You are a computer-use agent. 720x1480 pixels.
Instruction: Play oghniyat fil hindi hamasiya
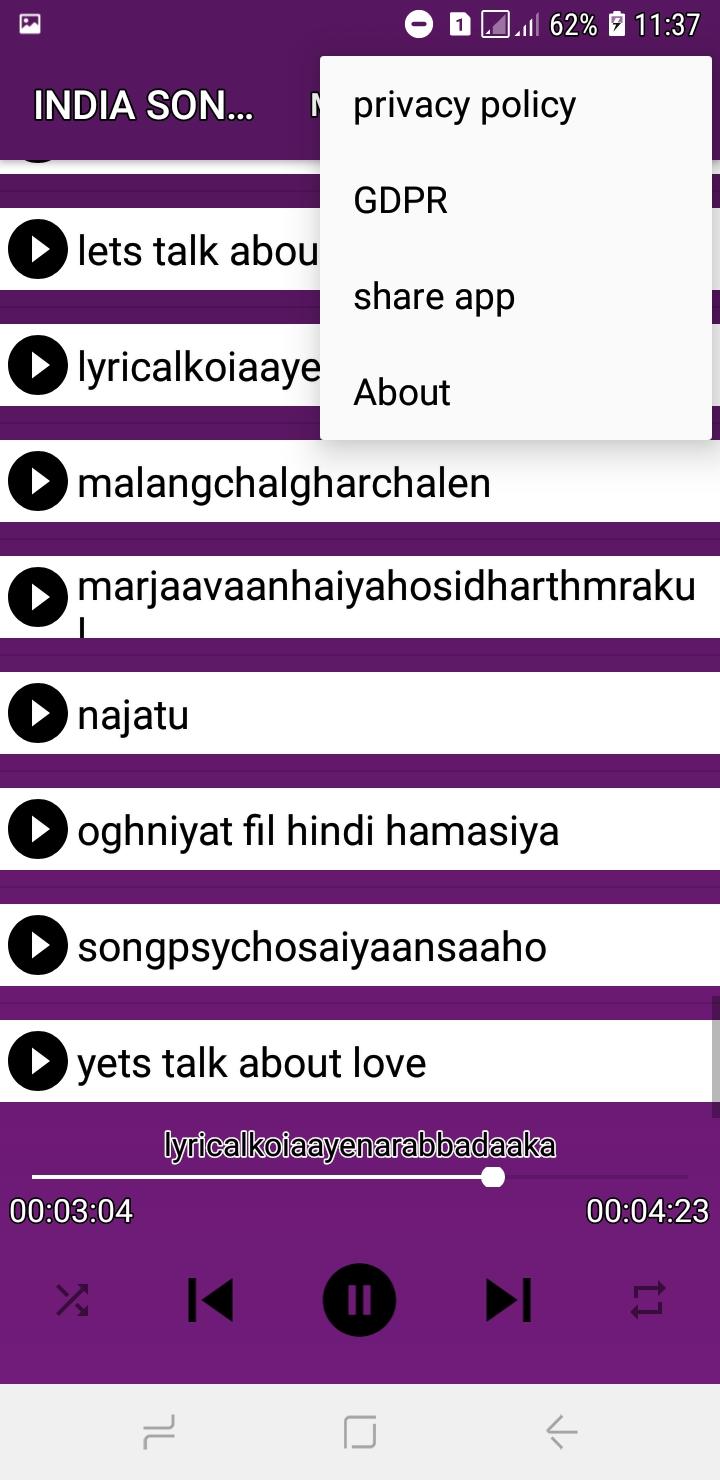point(38,830)
